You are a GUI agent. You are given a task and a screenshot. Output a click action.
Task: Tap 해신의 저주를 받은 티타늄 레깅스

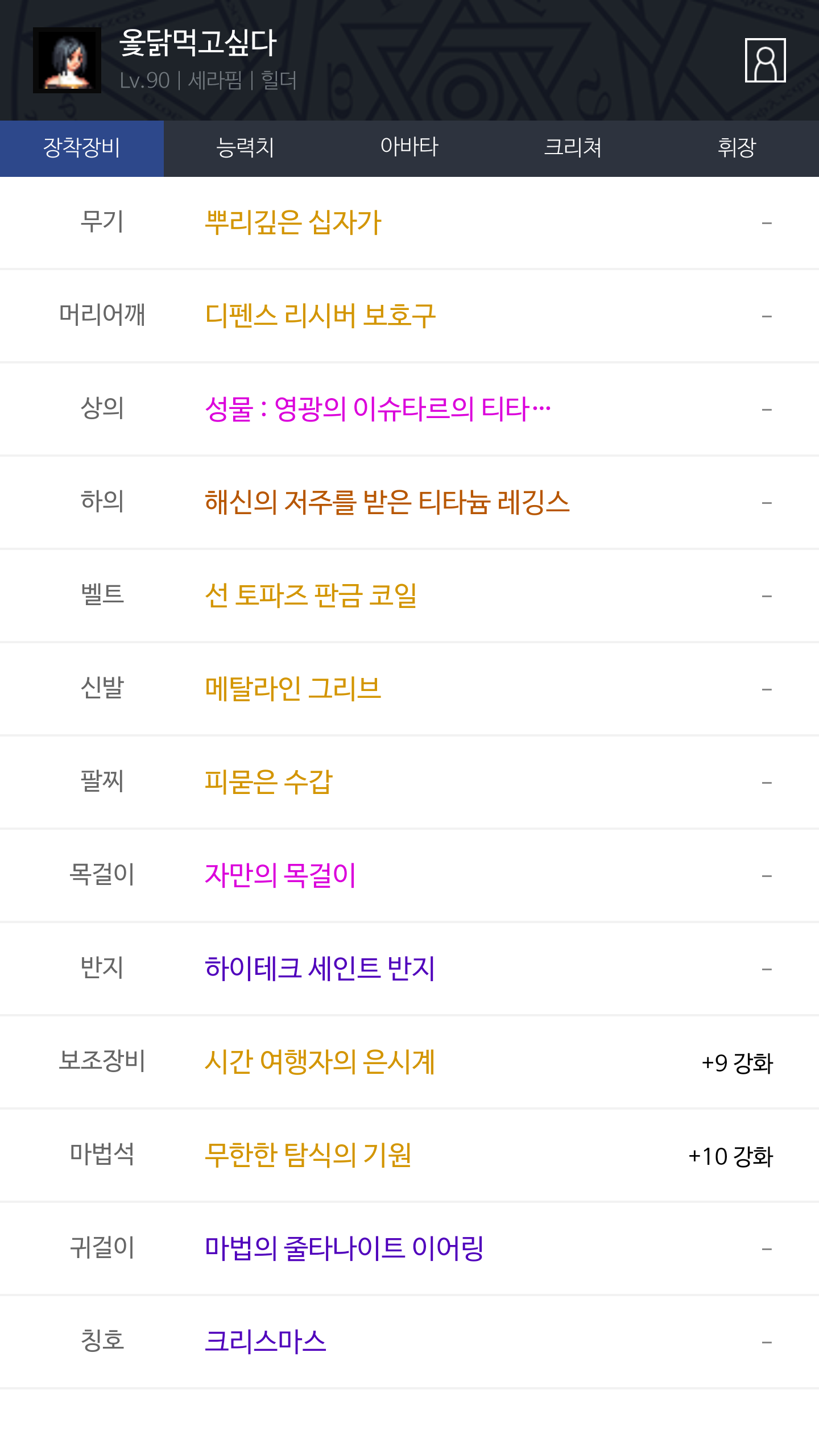point(387,502)
